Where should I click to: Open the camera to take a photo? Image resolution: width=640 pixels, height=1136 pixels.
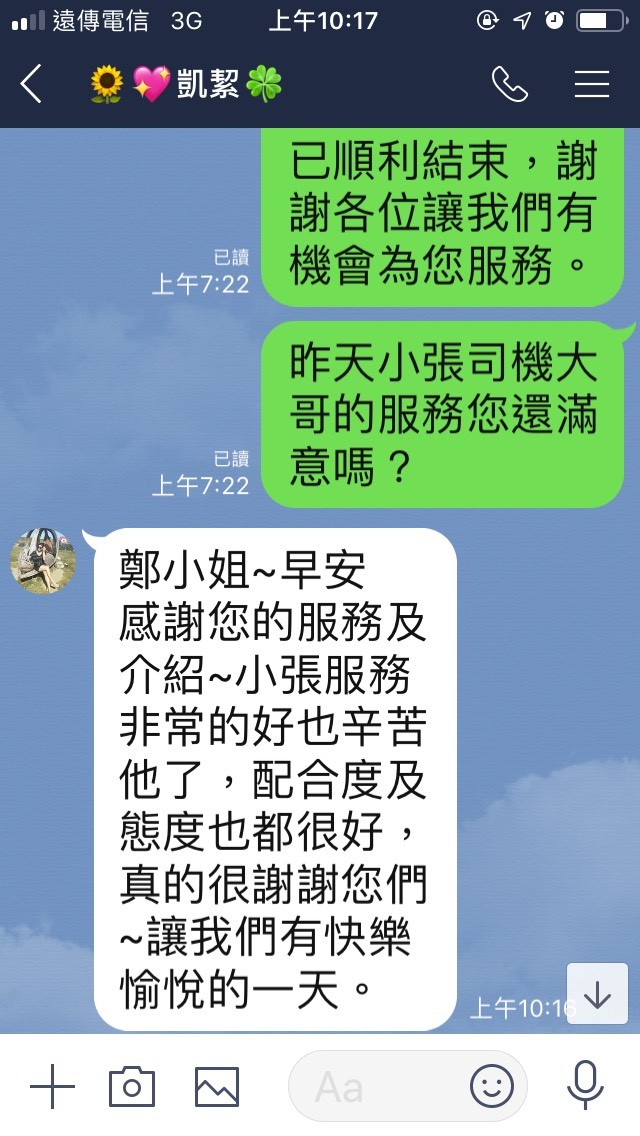pyautogui.click(x=132, y=1086)
